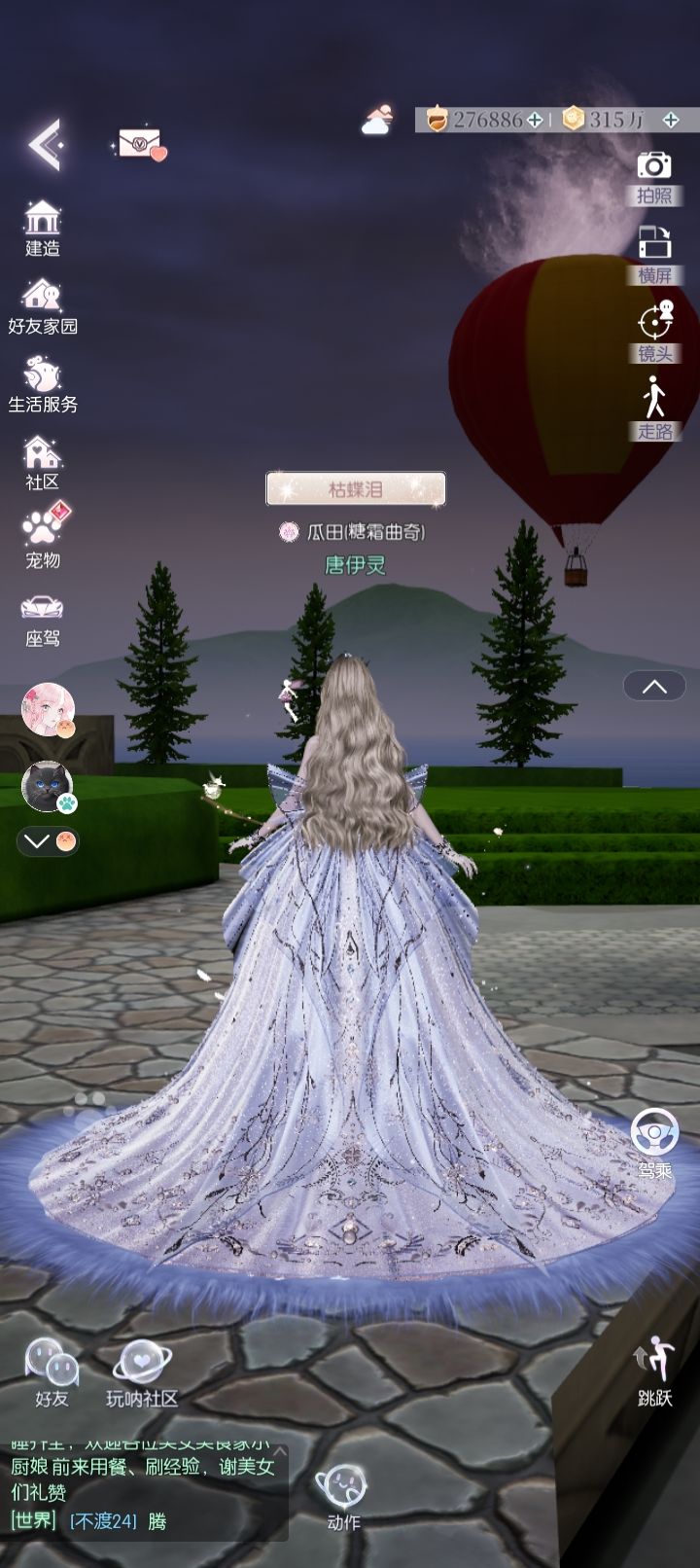700x1568 pixels.
Task: Add more gold coins with plus
Action: (671, 120)
